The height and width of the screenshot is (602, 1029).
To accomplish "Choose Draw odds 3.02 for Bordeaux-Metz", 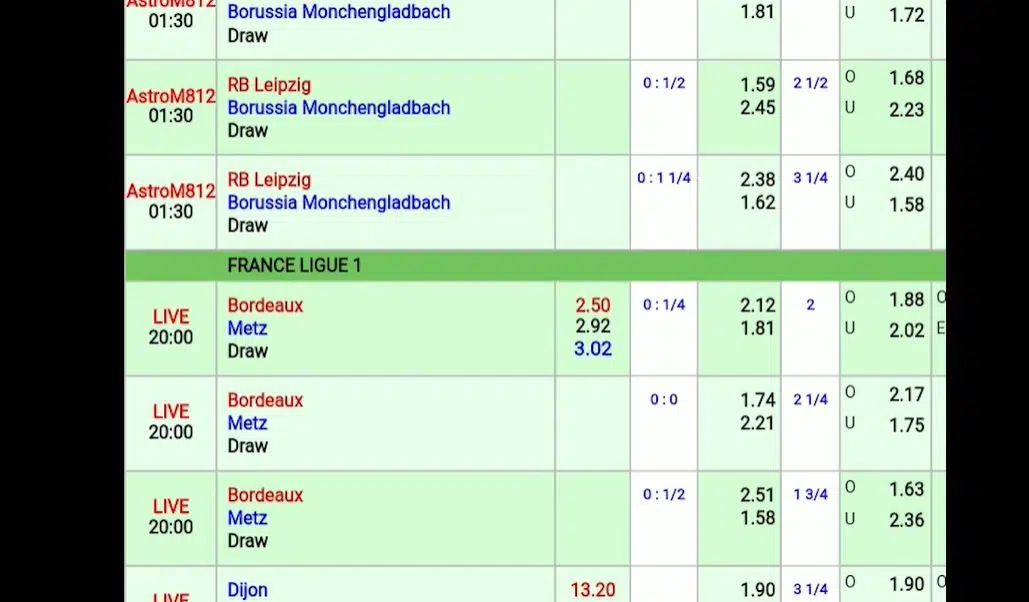I will (x=592, y=349).
